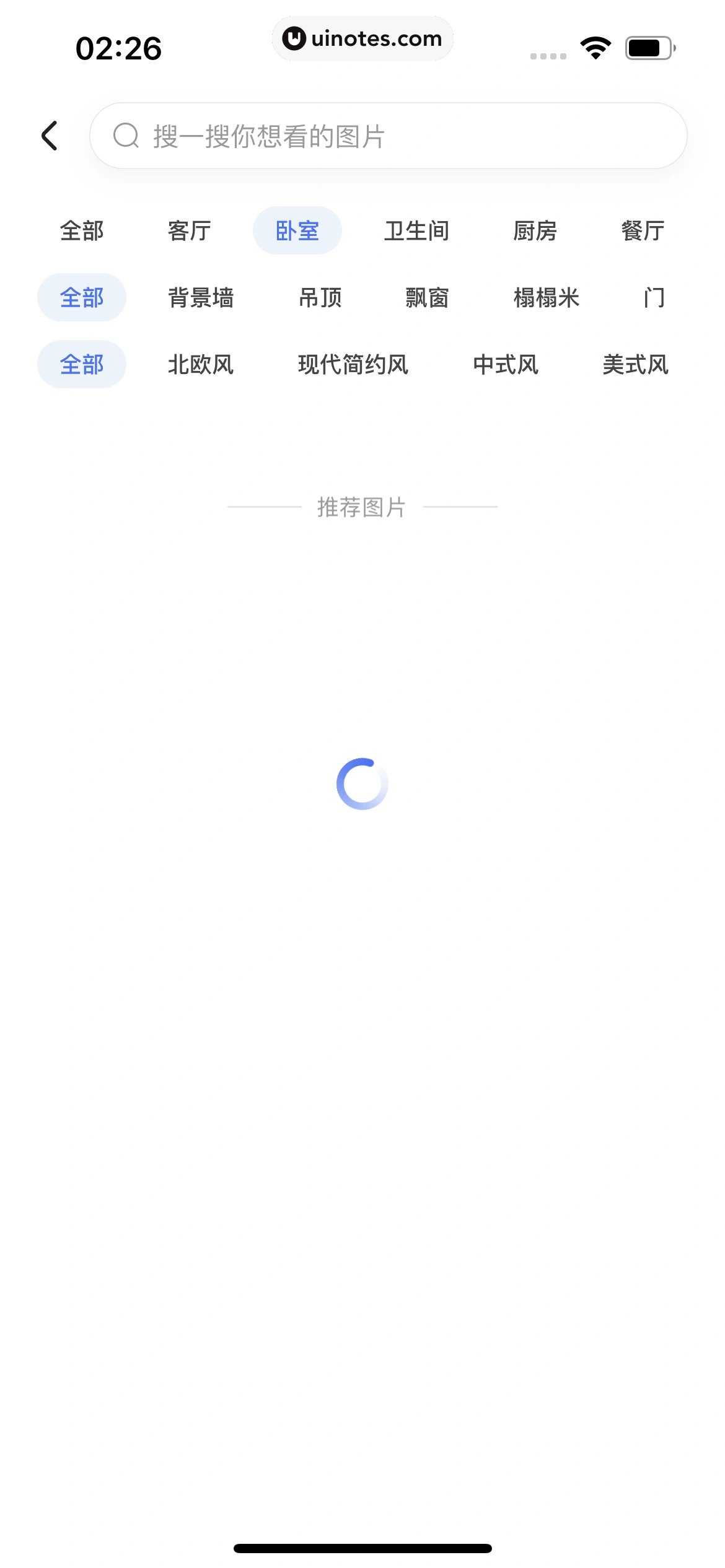Toggle the 北欧风 style filter
Viewport: 725px width, 1568px height.
[200, 365]
